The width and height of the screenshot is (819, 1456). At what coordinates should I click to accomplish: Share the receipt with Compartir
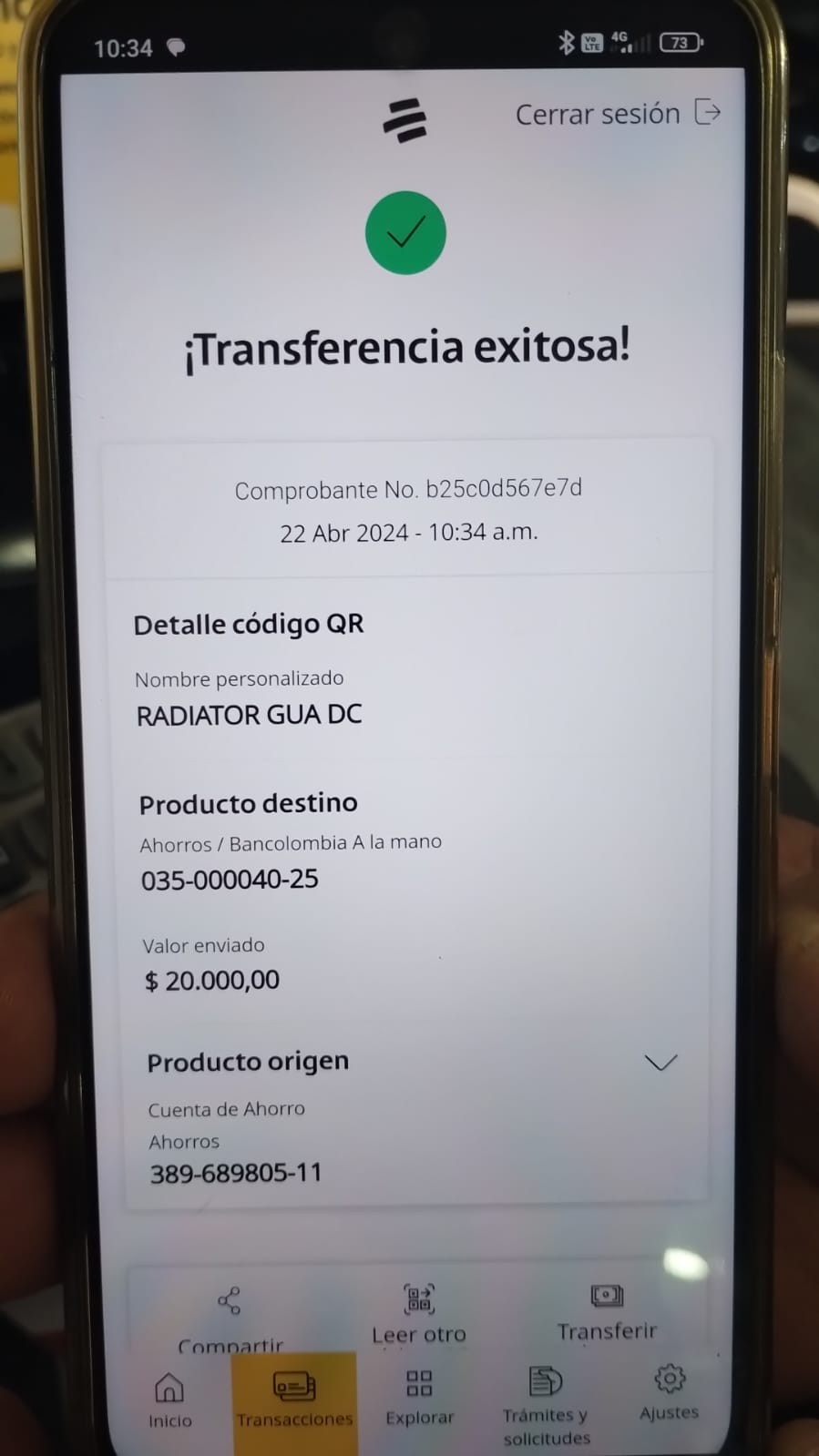pos(230,1316)
